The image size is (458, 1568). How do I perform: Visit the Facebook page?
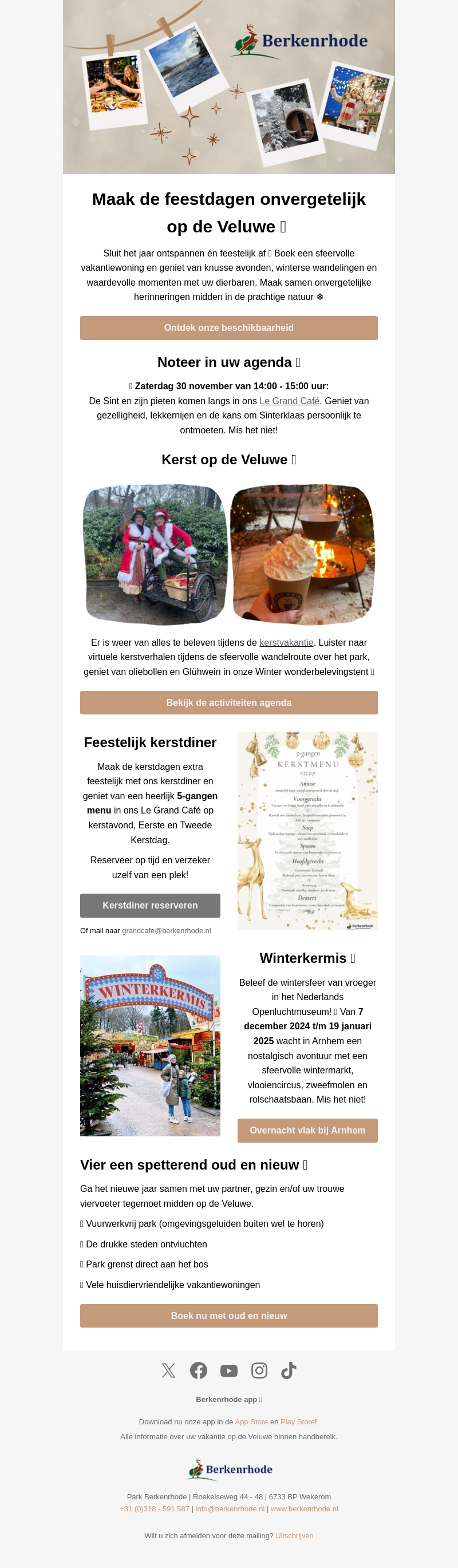coord(199,1370)
